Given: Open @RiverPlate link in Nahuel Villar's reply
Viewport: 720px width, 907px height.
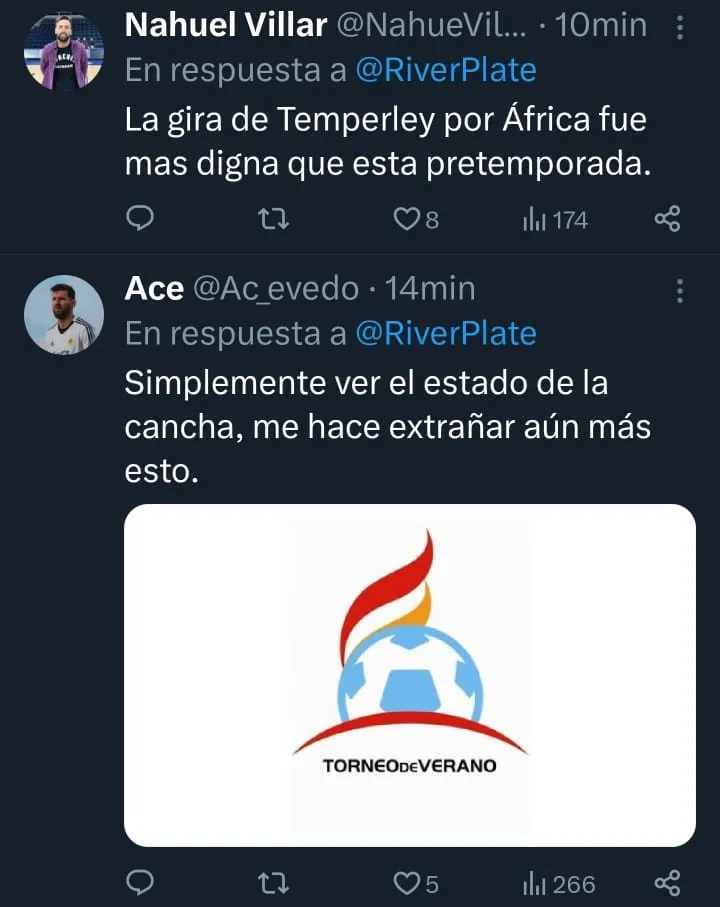Looking at the screenshot, I should point(446,70).
